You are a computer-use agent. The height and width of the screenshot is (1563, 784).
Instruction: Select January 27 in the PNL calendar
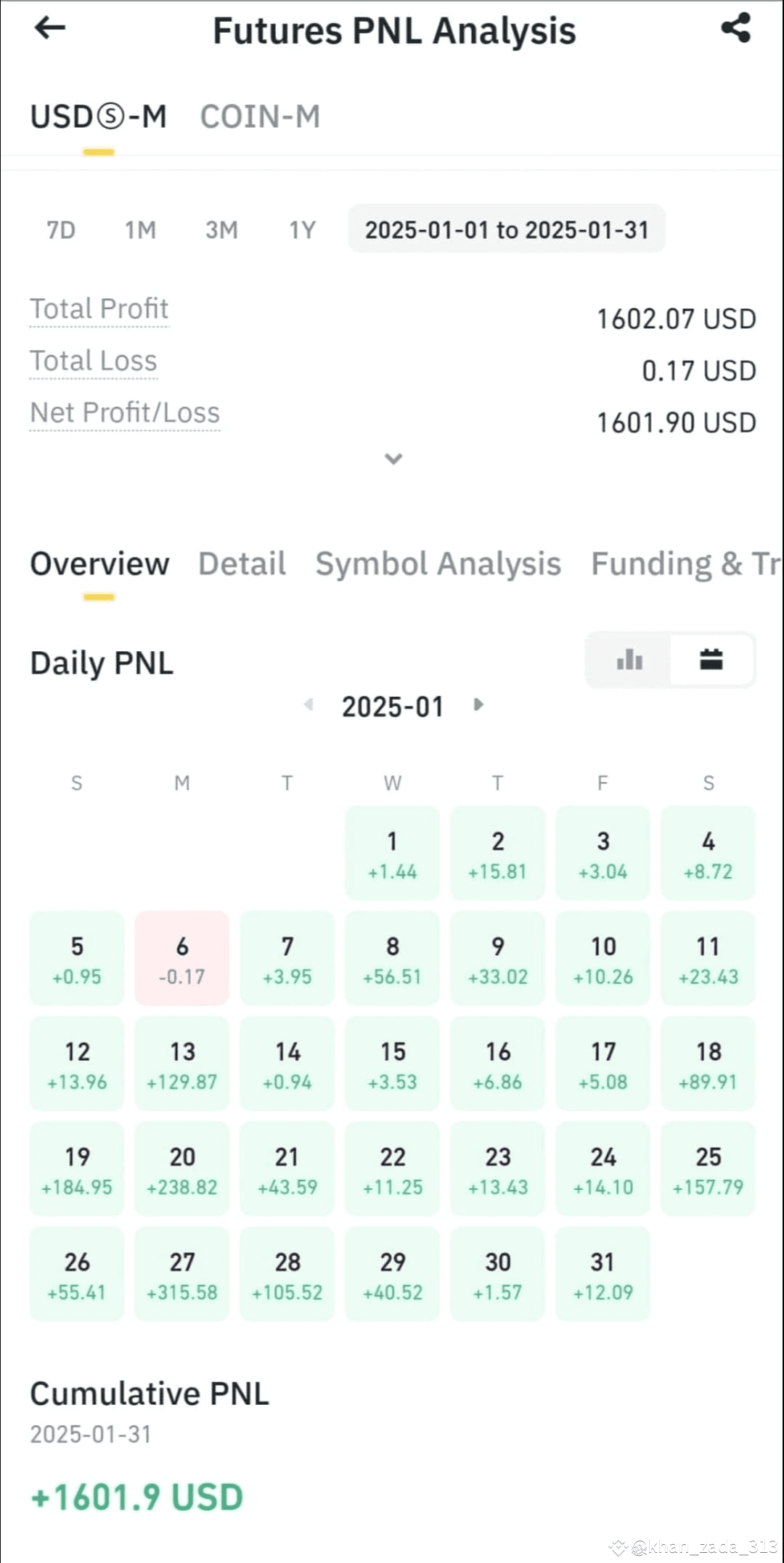coord(181,1273)
